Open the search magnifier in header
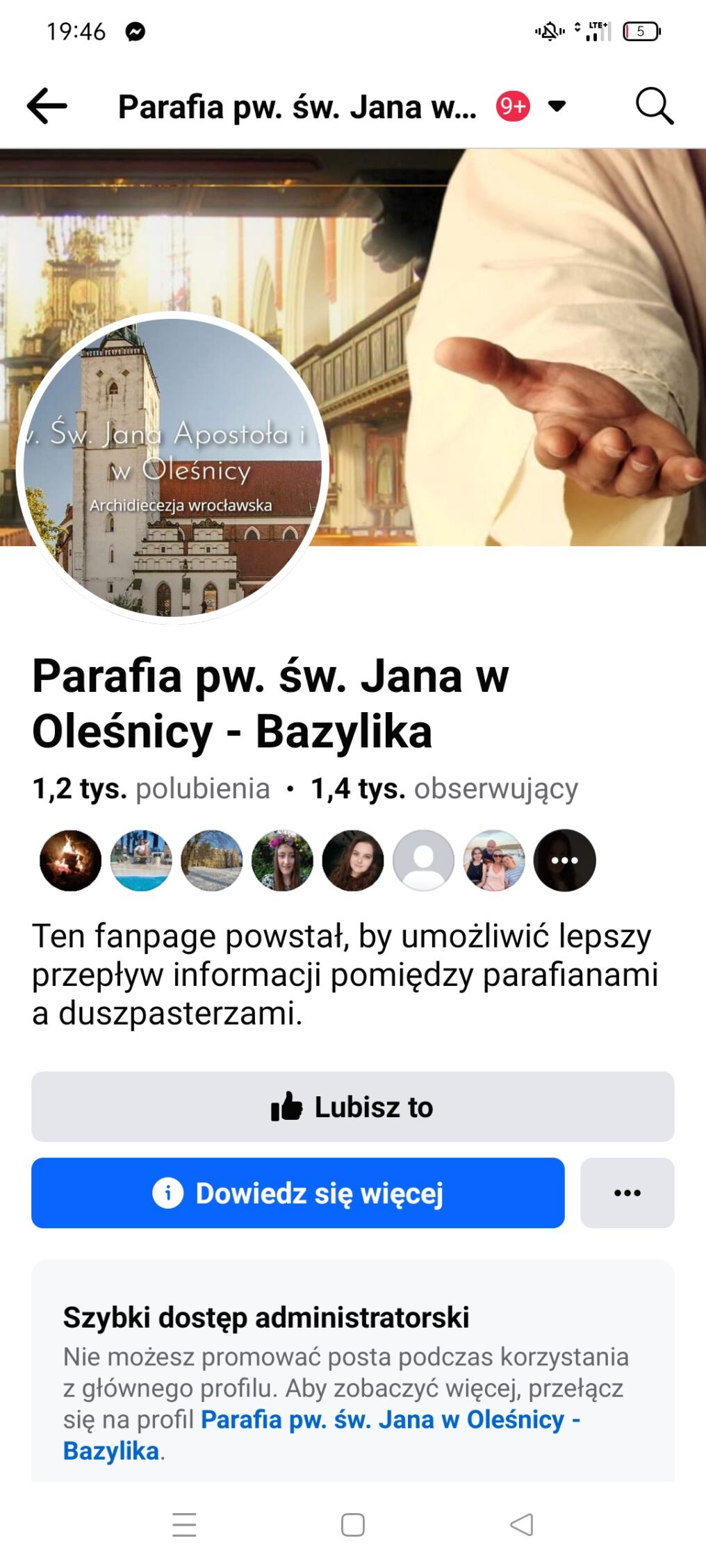Viewport: 706px width, 1568px height. [x=654, y=106]
